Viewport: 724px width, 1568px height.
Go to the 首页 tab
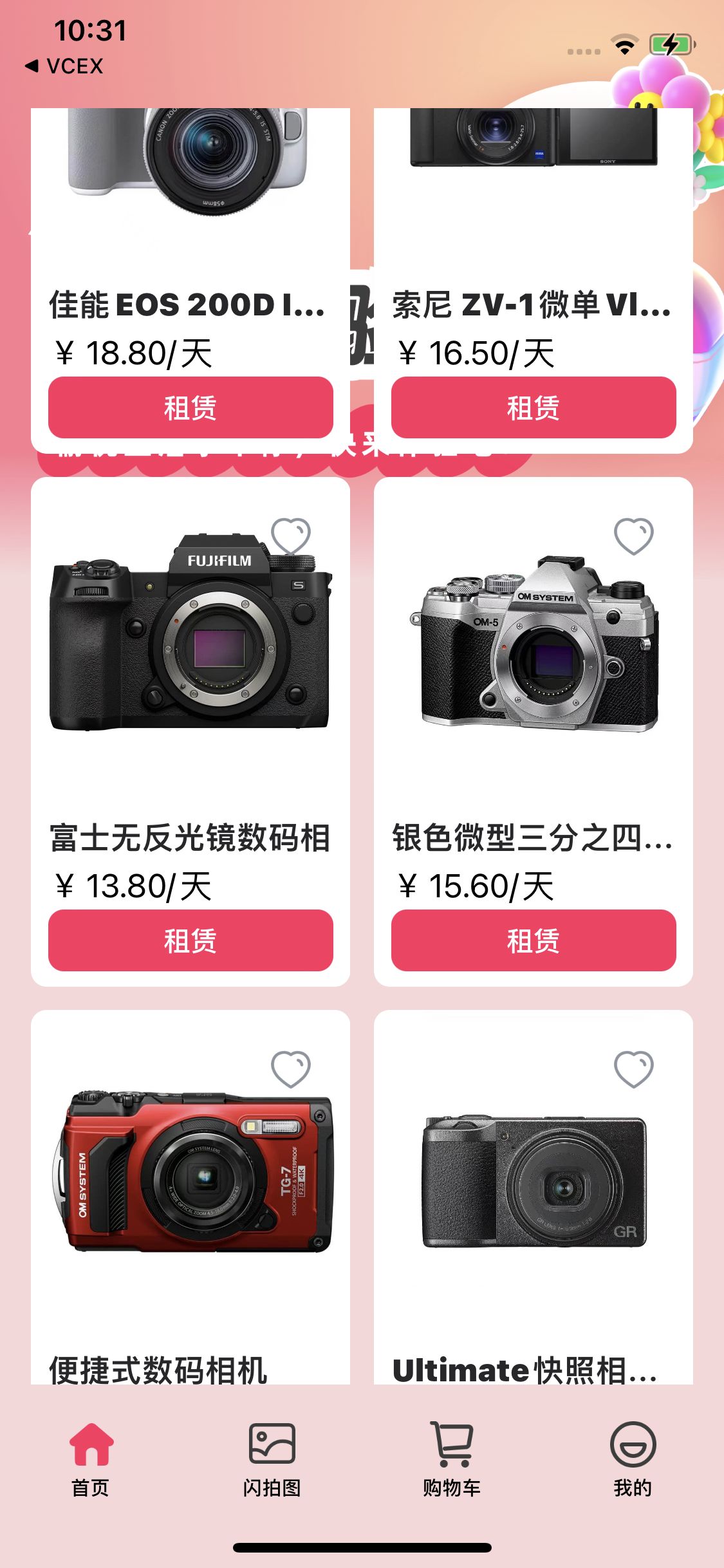91,1460
